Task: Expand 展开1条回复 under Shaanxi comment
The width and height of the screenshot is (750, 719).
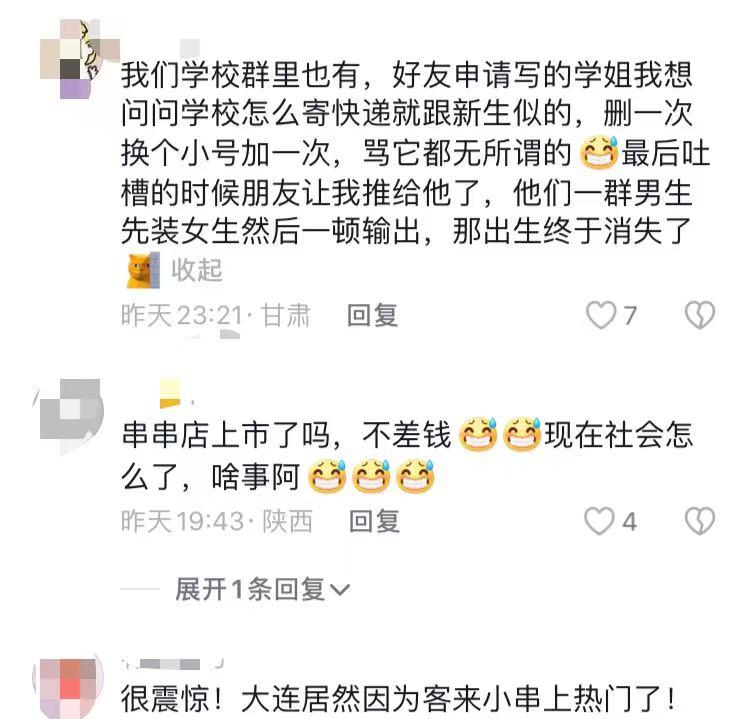Action: click(x=263, y=590)
